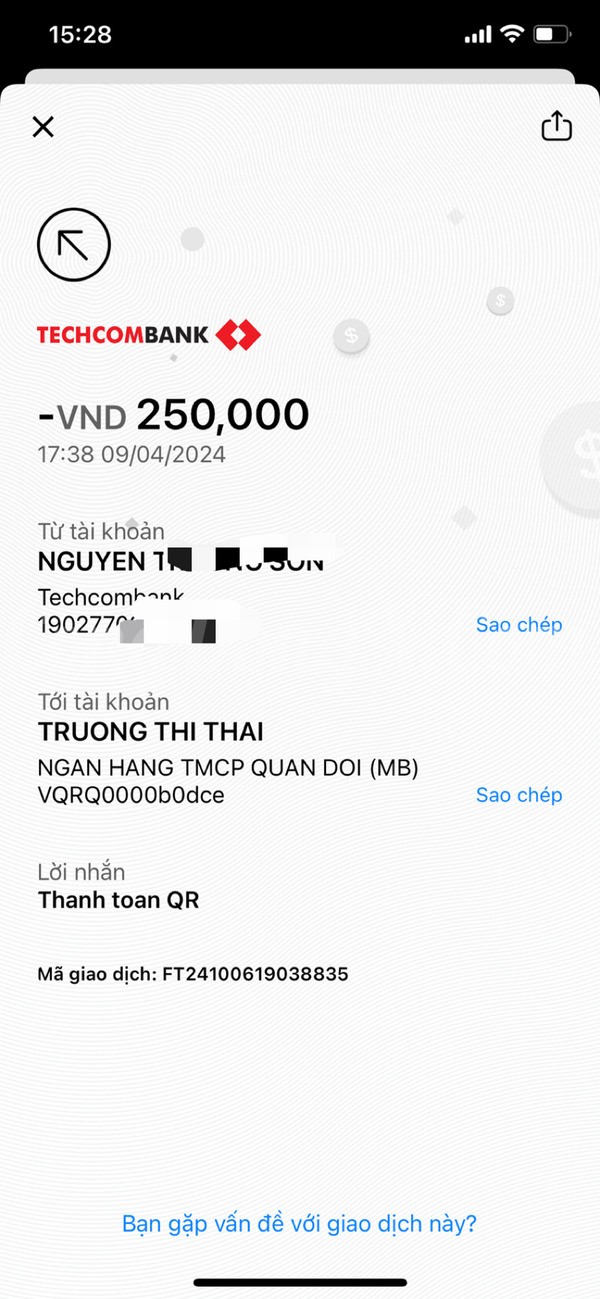Copy the recipient account VQRQ0000b0dce

pos(519,795)
